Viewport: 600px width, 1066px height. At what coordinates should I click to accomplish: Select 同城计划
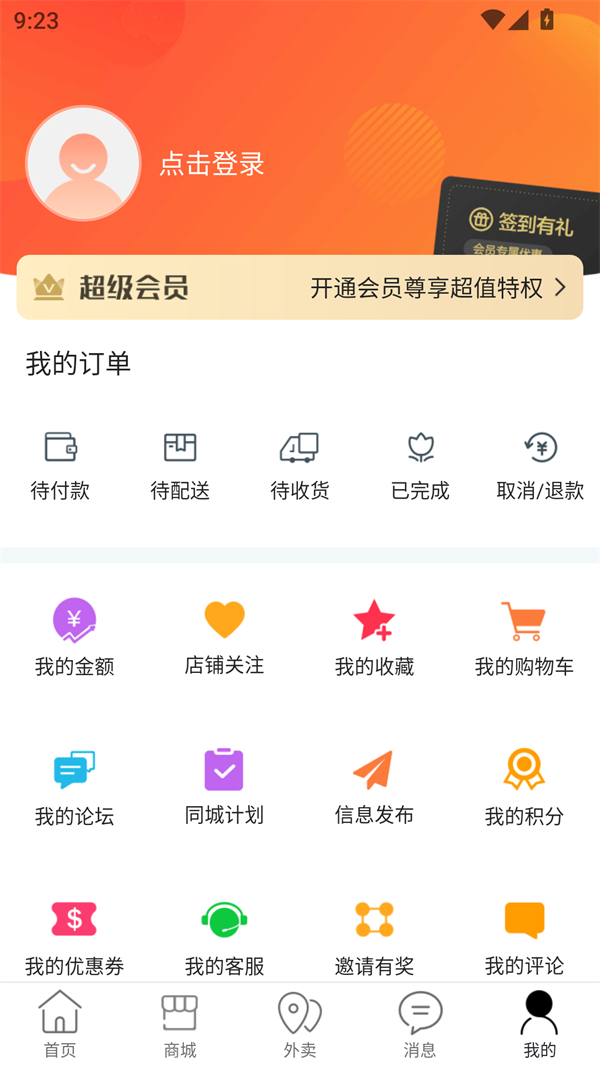225,786
